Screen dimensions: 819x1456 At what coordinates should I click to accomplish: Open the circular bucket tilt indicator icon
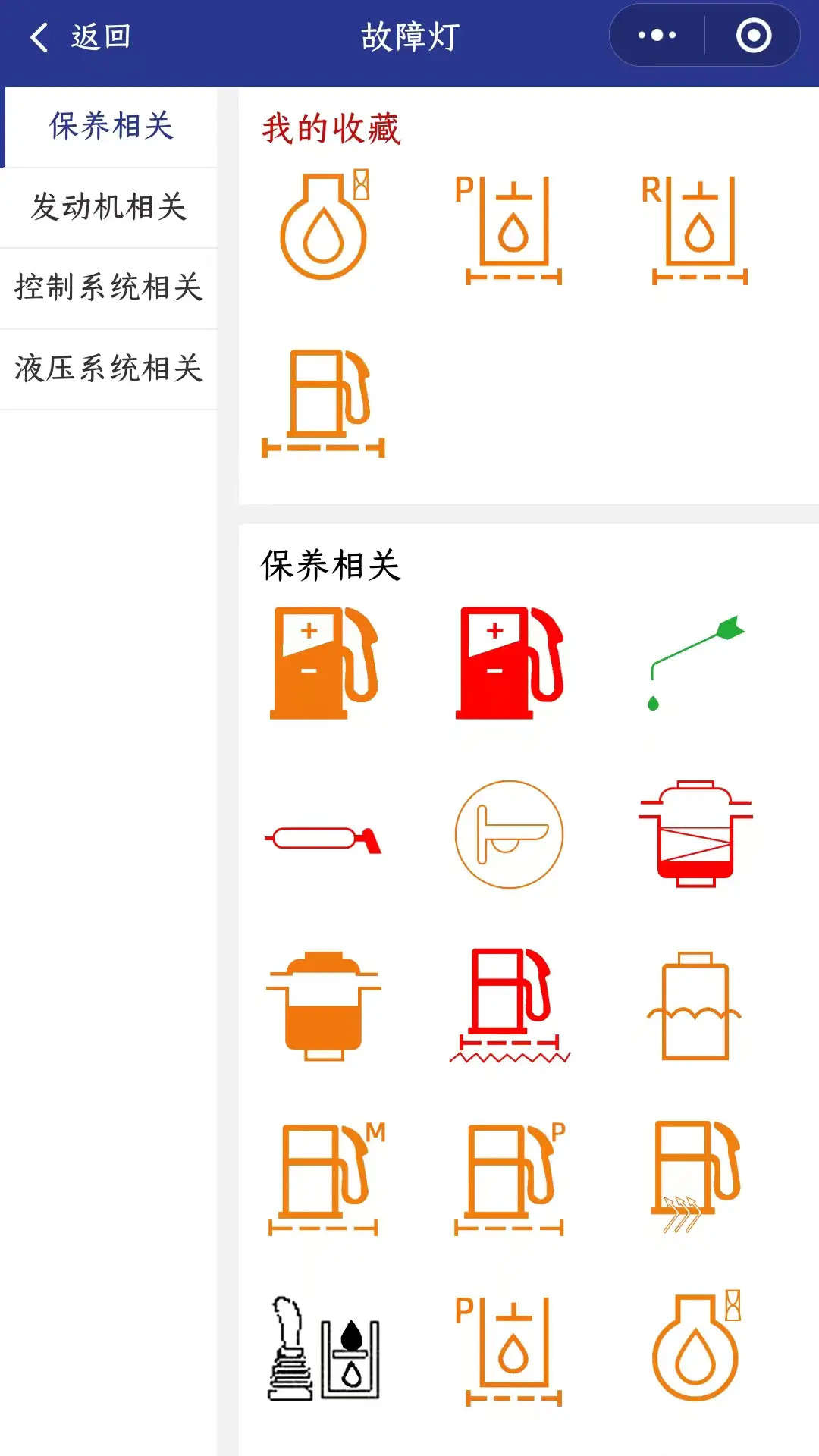pyautogui.click(x=510, y=834)
